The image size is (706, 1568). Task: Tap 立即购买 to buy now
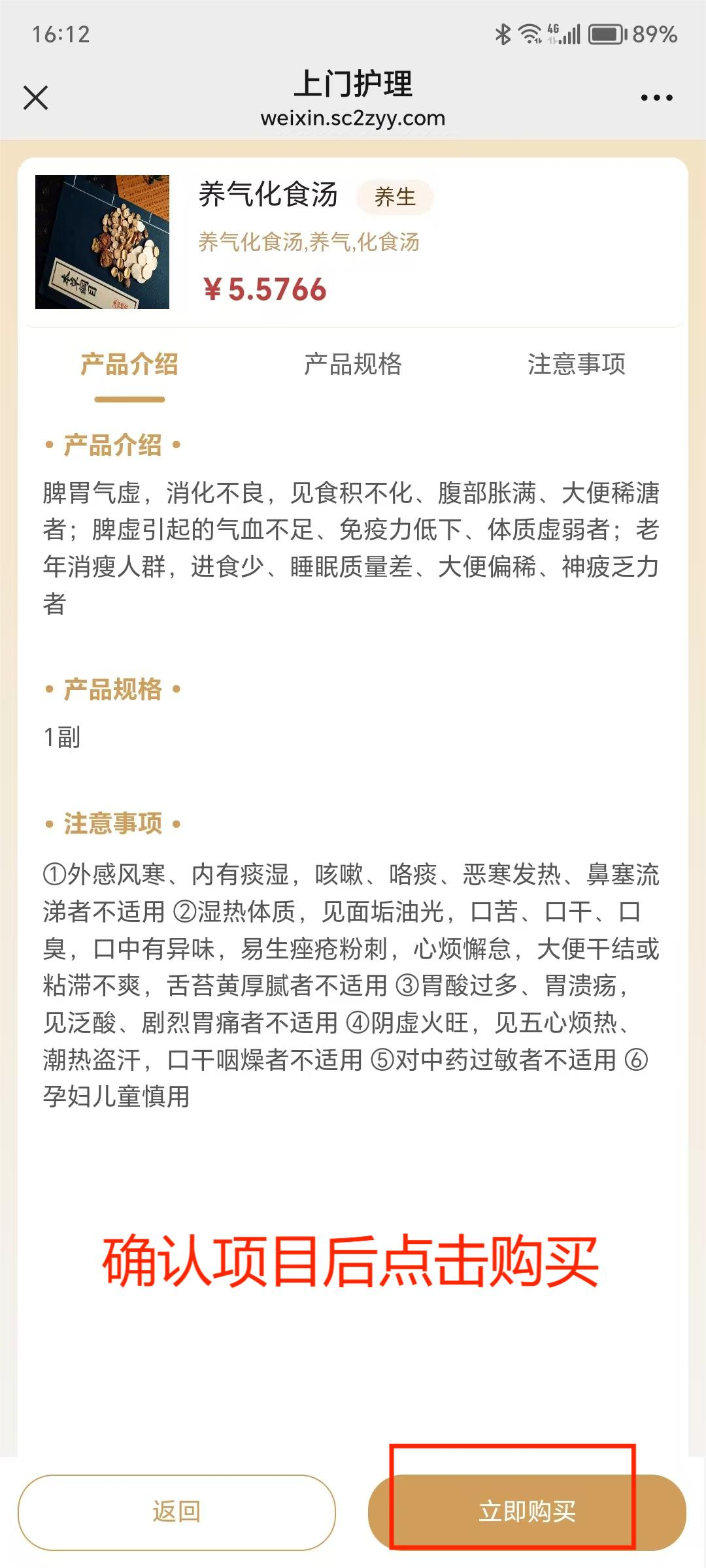click(x=527, y=1512)
